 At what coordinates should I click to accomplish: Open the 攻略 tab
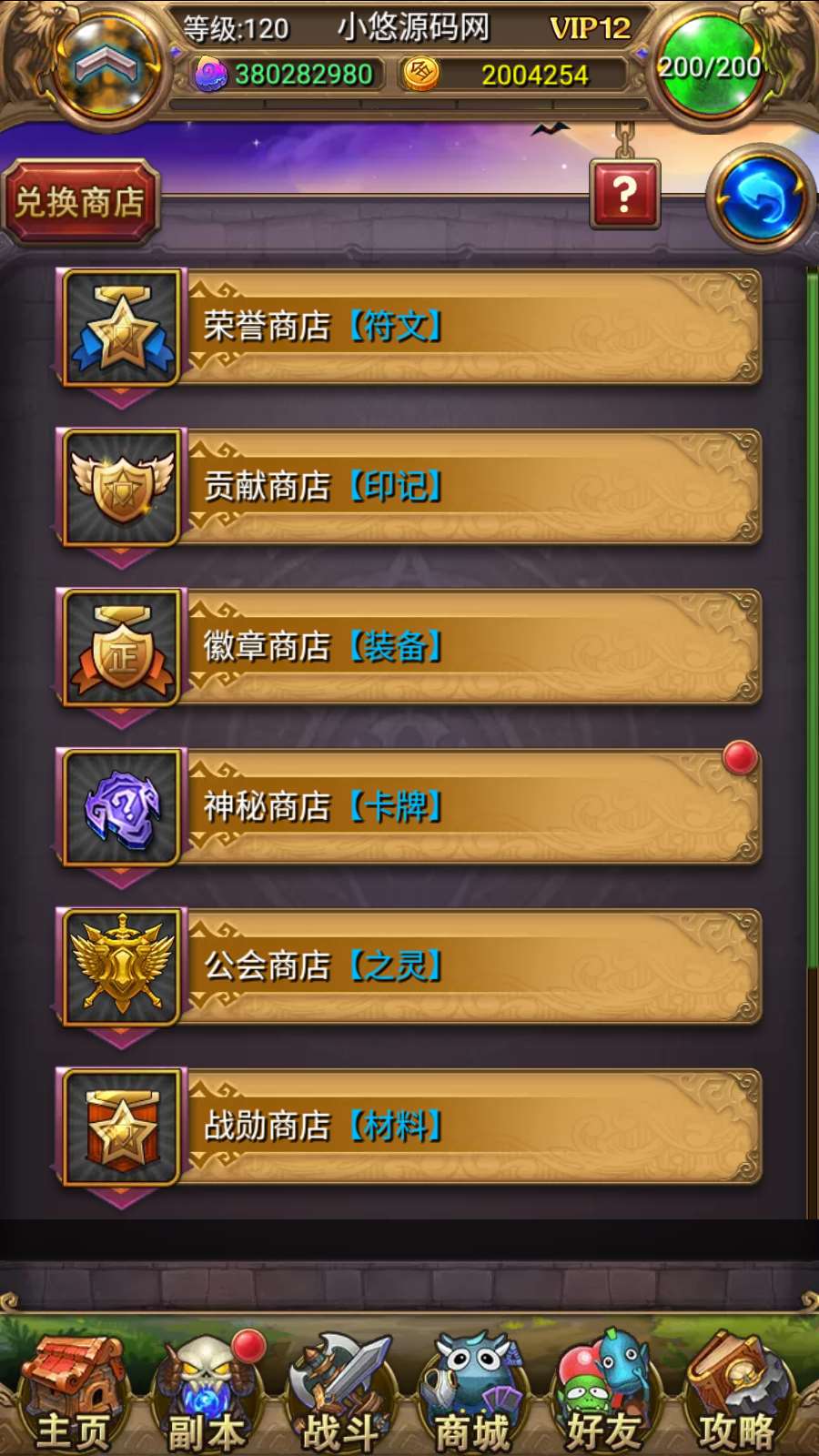[737, 1392]
